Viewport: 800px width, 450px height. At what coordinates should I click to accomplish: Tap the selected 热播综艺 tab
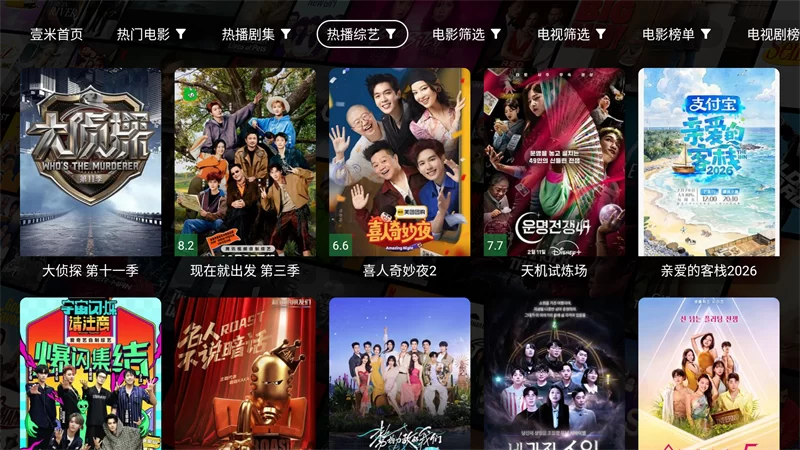362,34
